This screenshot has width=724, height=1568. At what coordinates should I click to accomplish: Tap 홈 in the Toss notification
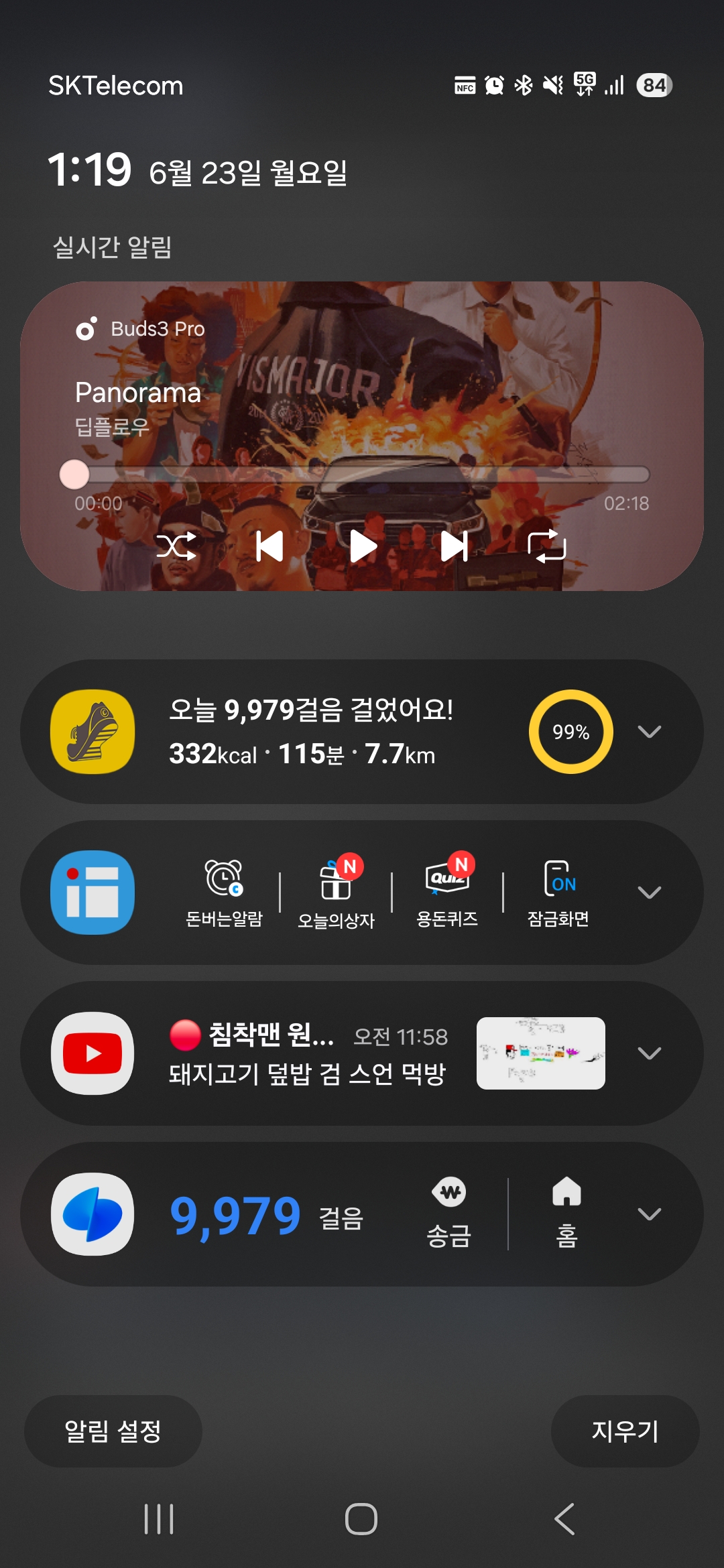[566, 1214]
